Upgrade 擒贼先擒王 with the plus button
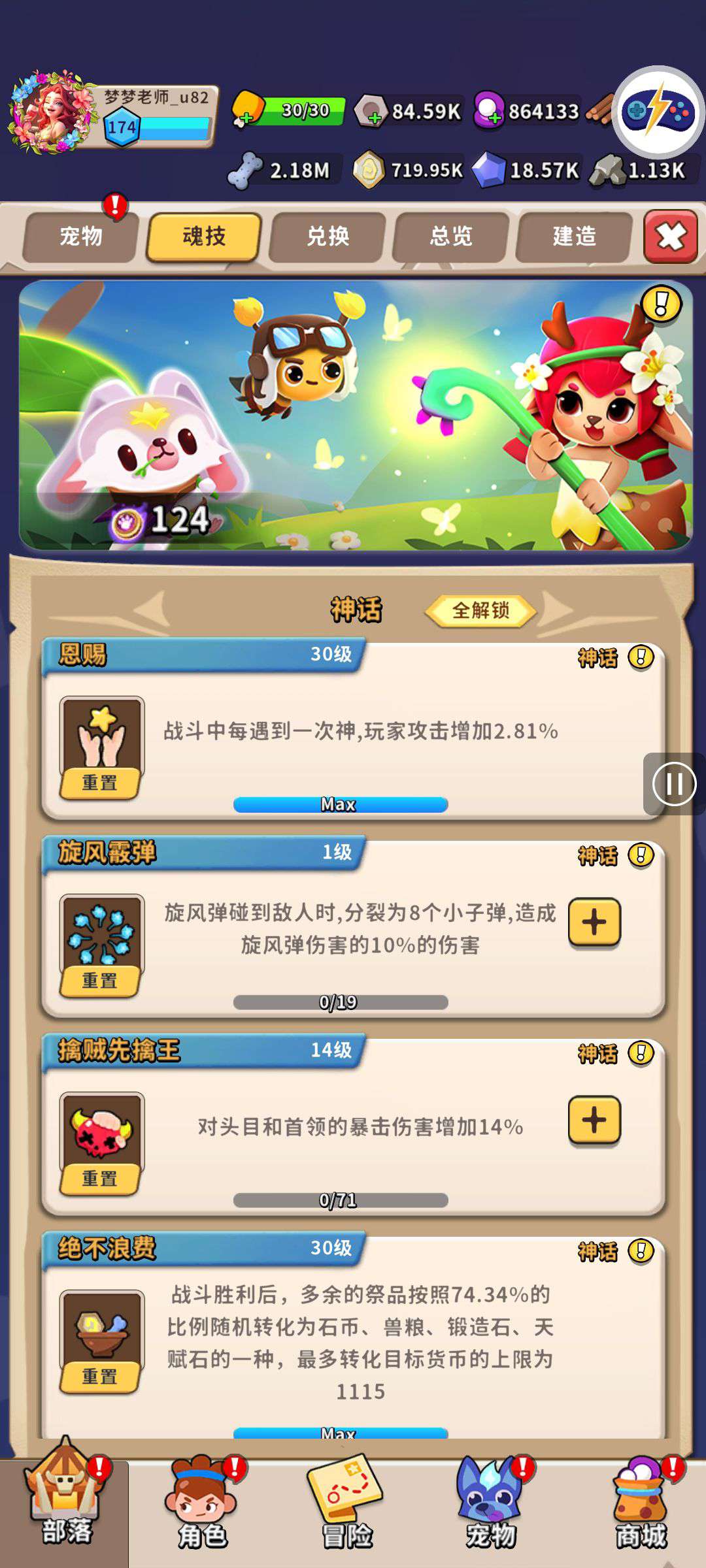The width and height of the screenshot is (706, 1568). (x=594, y=1120)
